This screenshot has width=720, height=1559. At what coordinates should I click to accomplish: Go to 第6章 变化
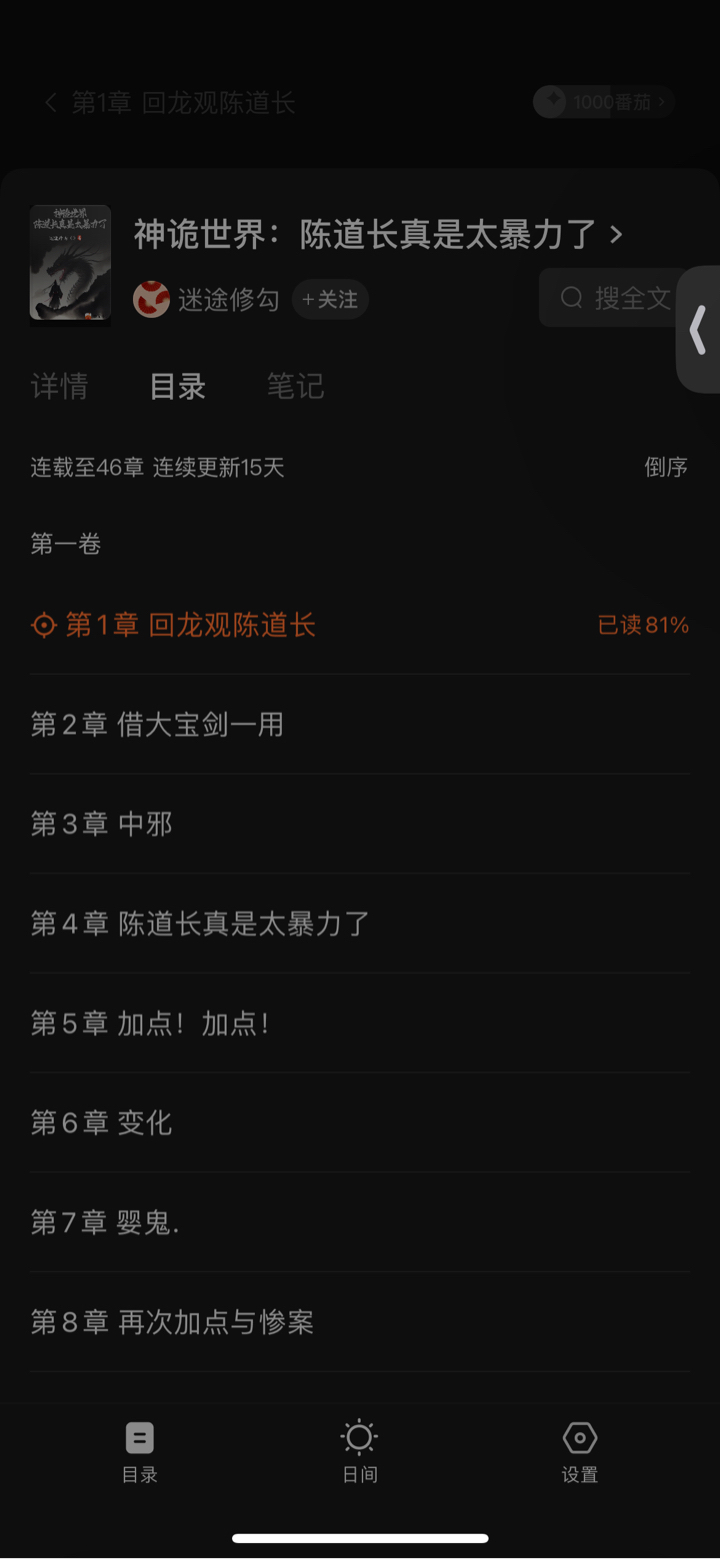[x=102, y=1123]
